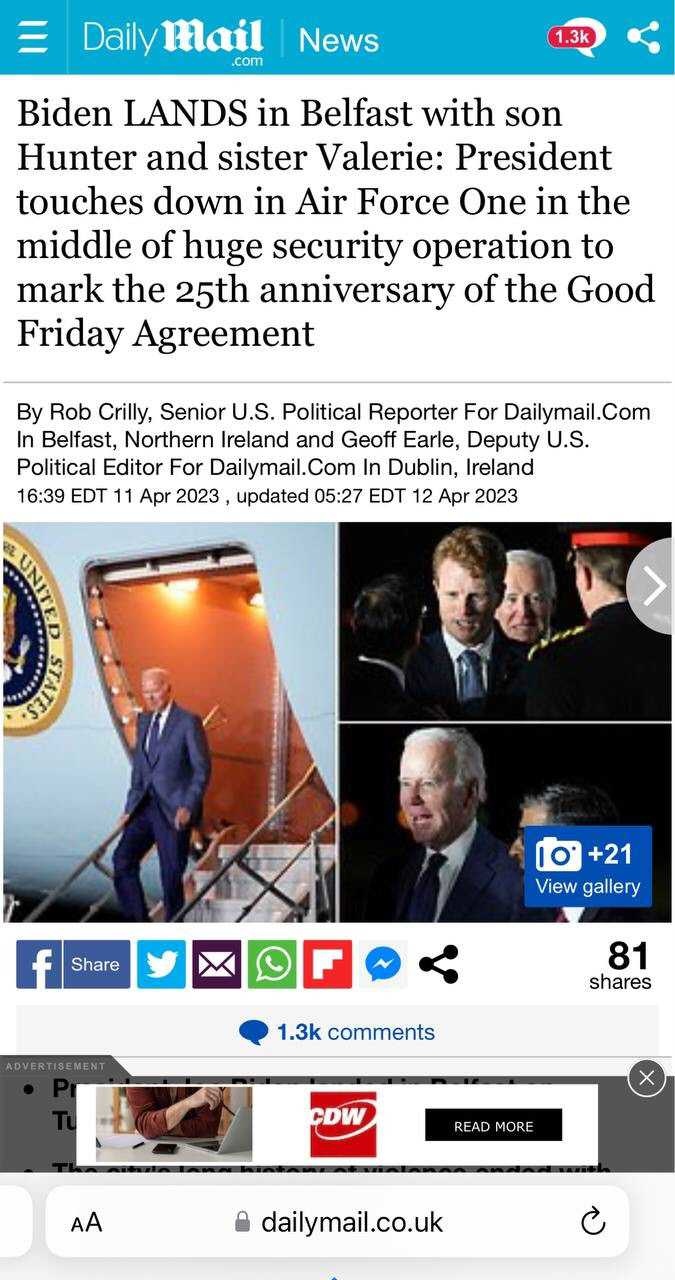Screen dimensions: 675x1280
Task: Reload the page
Action: pos(593,1221)
